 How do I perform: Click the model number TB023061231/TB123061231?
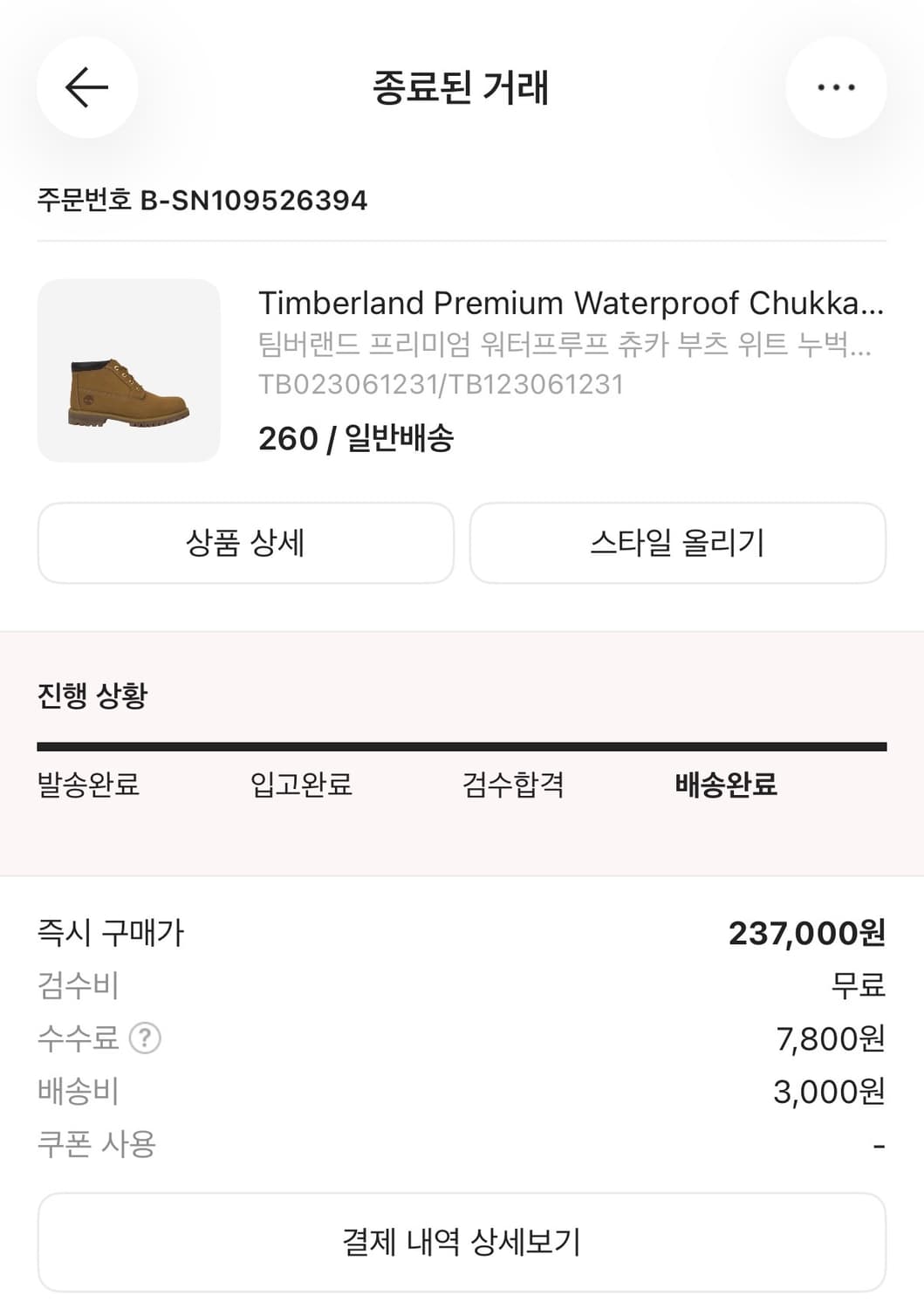pyautogui.click(x=441, y=384)
